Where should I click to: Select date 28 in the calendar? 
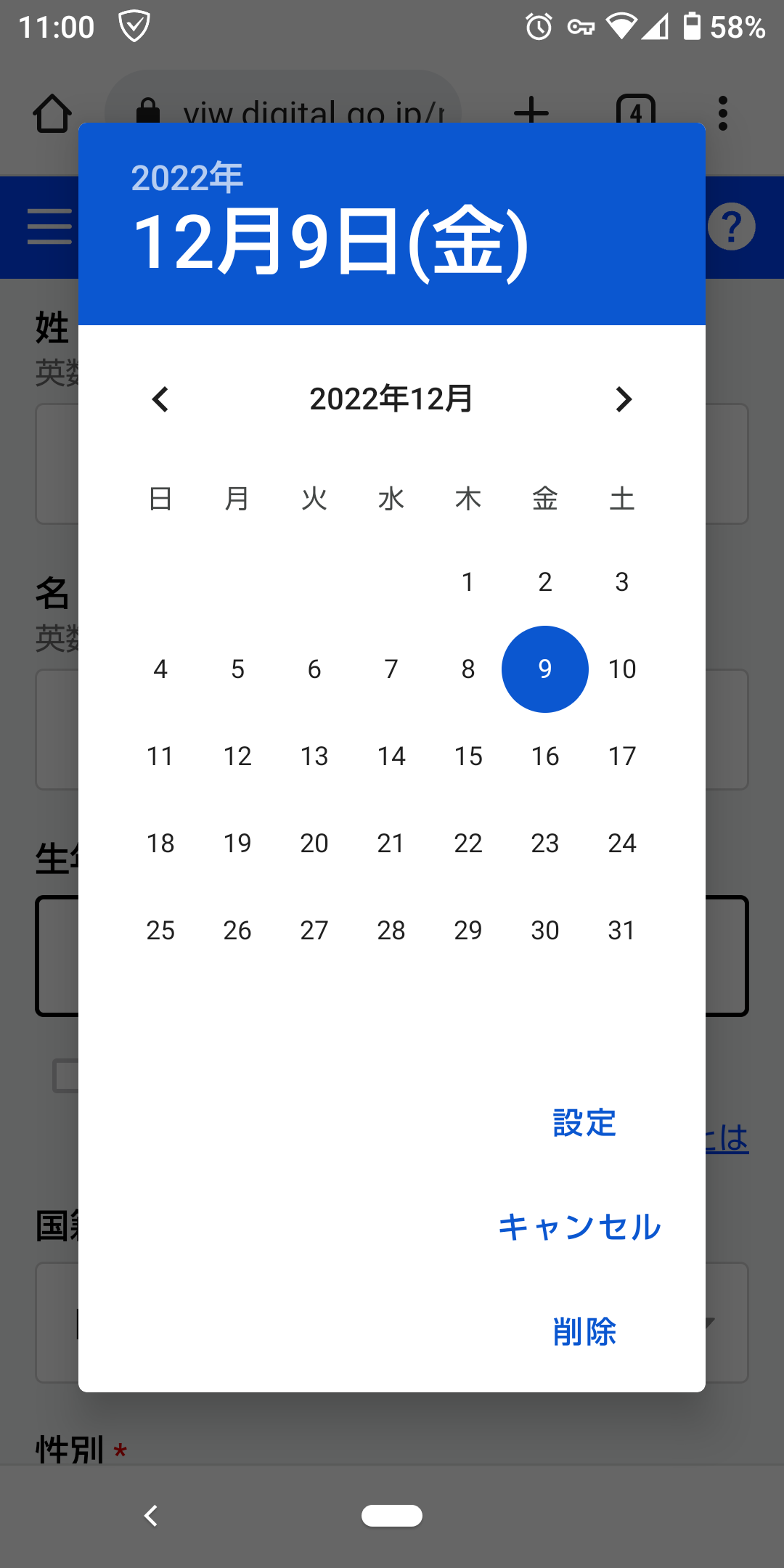coord(391,930)
